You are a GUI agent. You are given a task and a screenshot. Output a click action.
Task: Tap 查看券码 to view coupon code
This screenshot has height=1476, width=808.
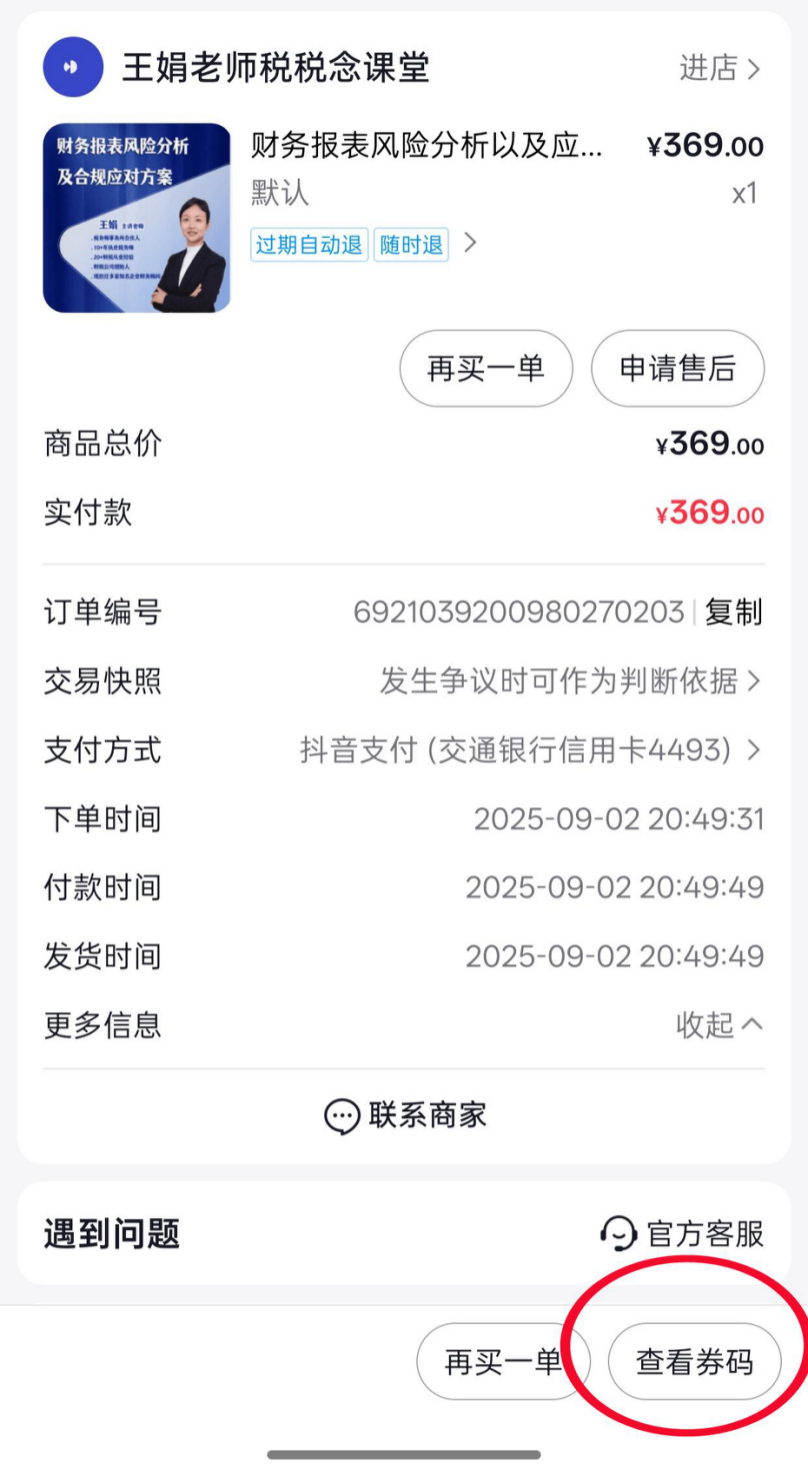[x=694, y=1360]
